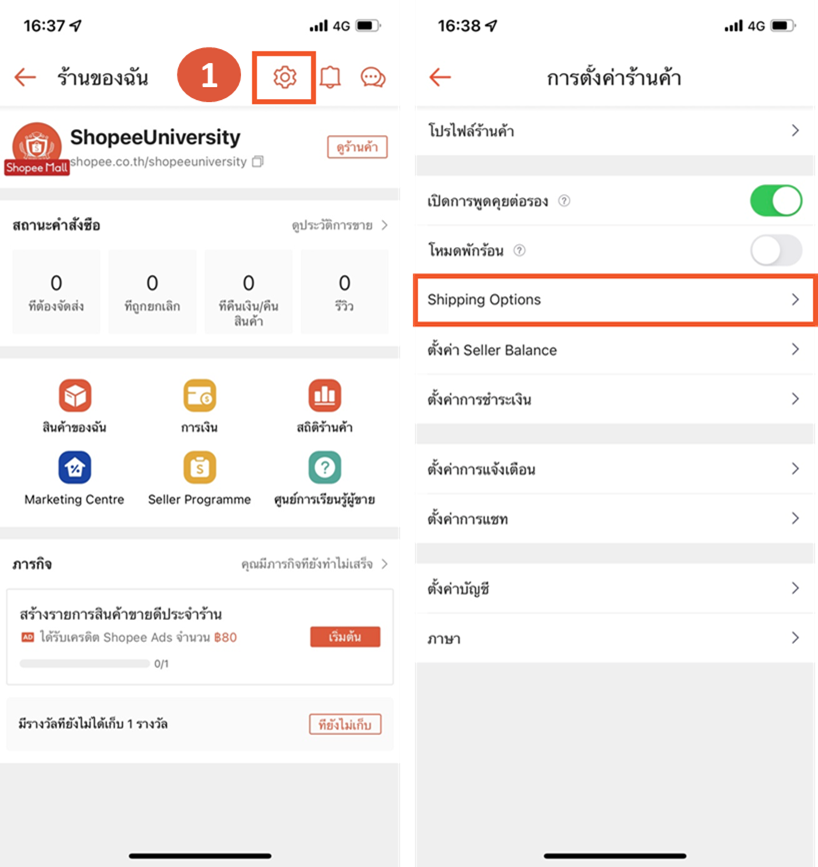Image resolution: width=818 pixels, height=867 pixels.
Task: Open ตั้งค่า Seller Balance
Action: (614, 350)
